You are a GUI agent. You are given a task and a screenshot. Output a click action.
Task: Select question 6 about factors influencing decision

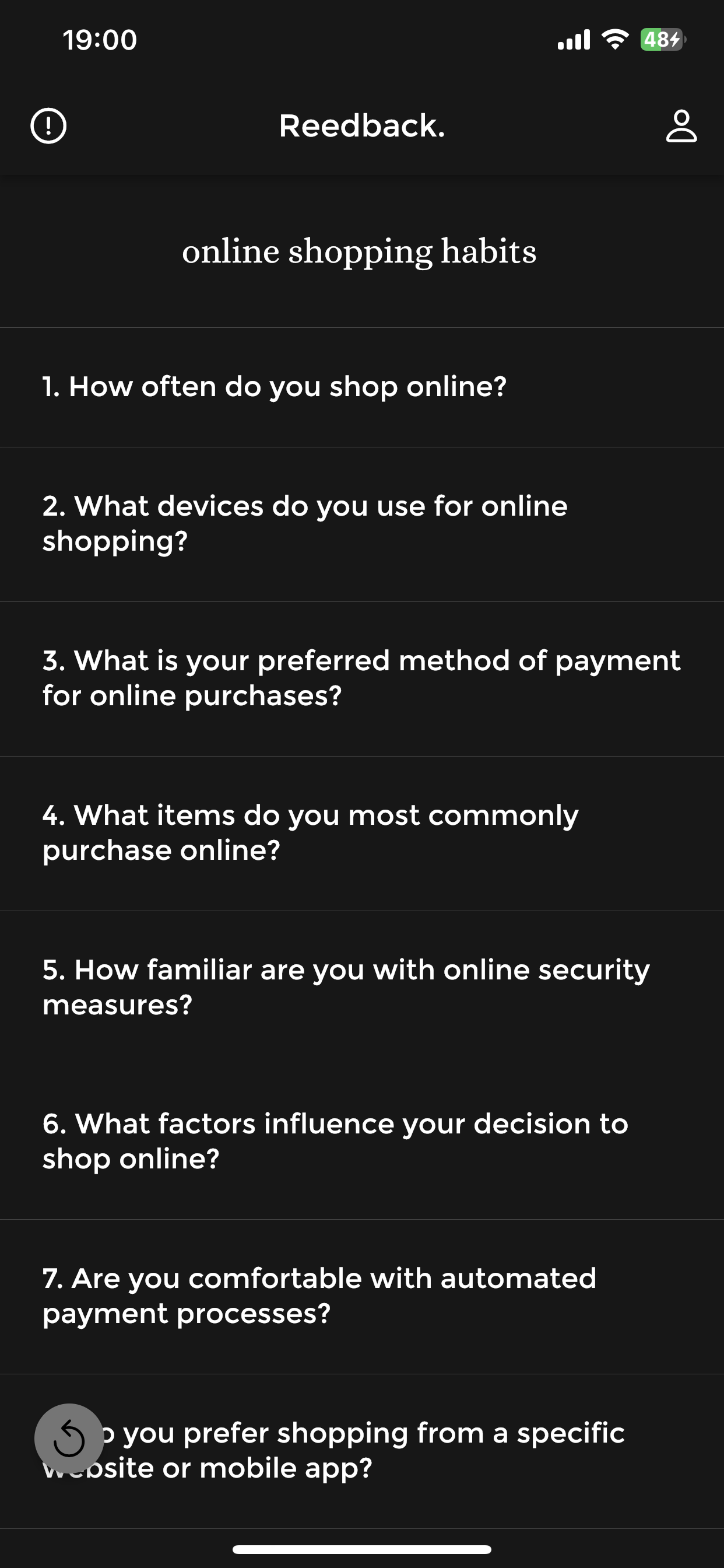point(335,1142)
